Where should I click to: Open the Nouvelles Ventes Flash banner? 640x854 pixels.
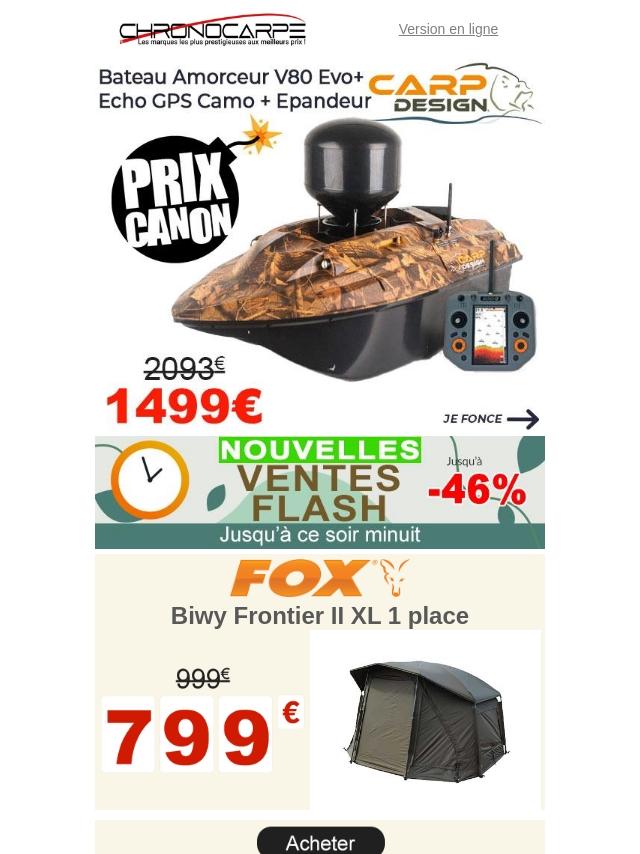[320, 492]
